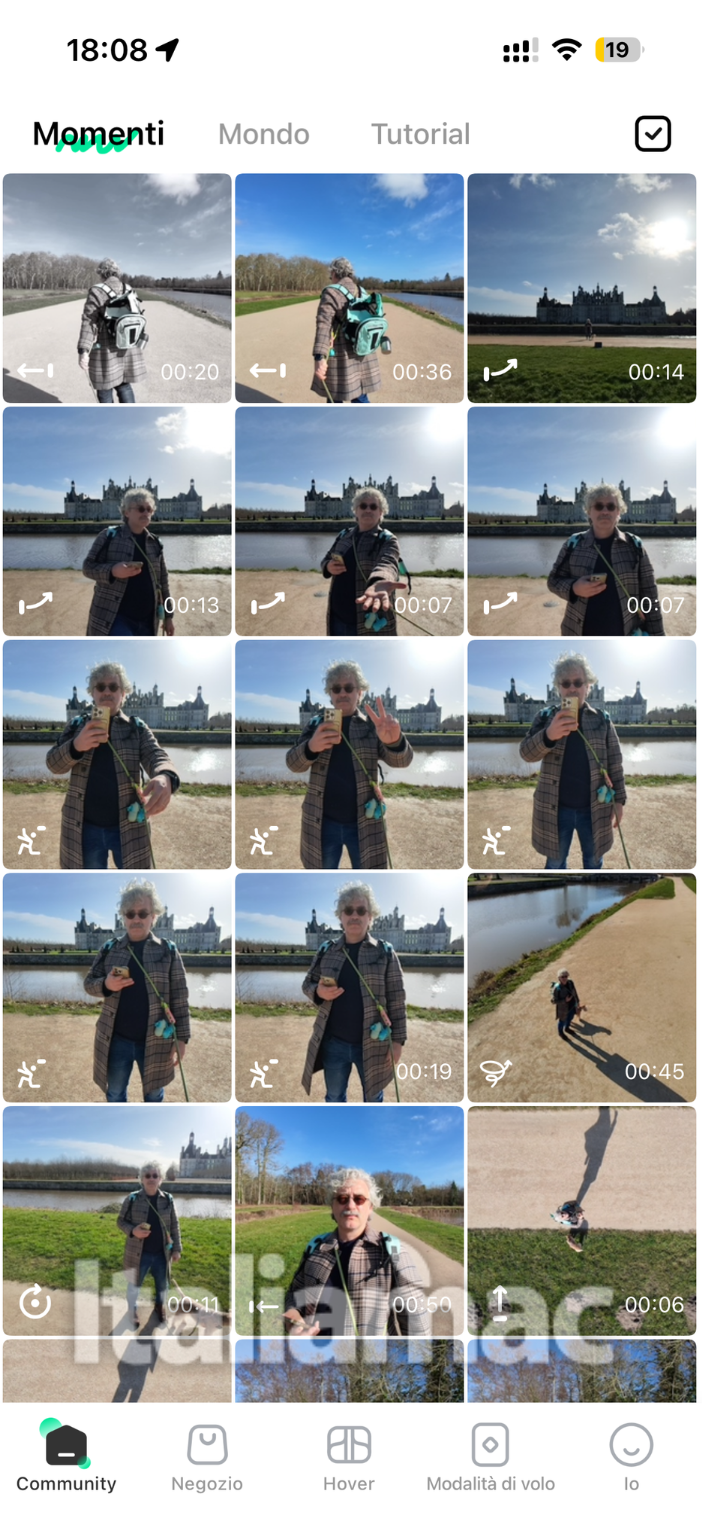
Task: Select the Momenti tab
Action: 98,134
